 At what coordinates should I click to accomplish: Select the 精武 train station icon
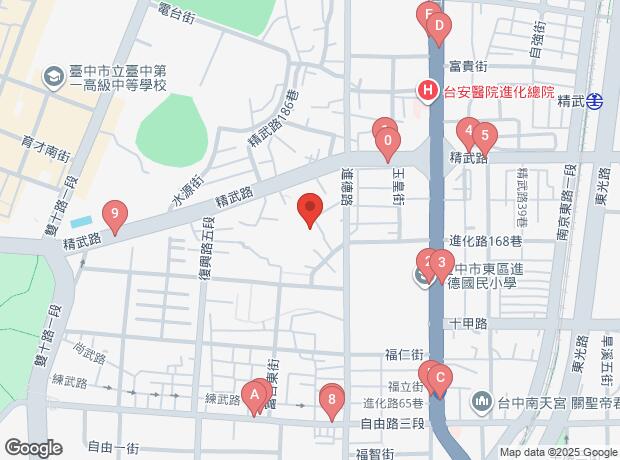point(595,101)
